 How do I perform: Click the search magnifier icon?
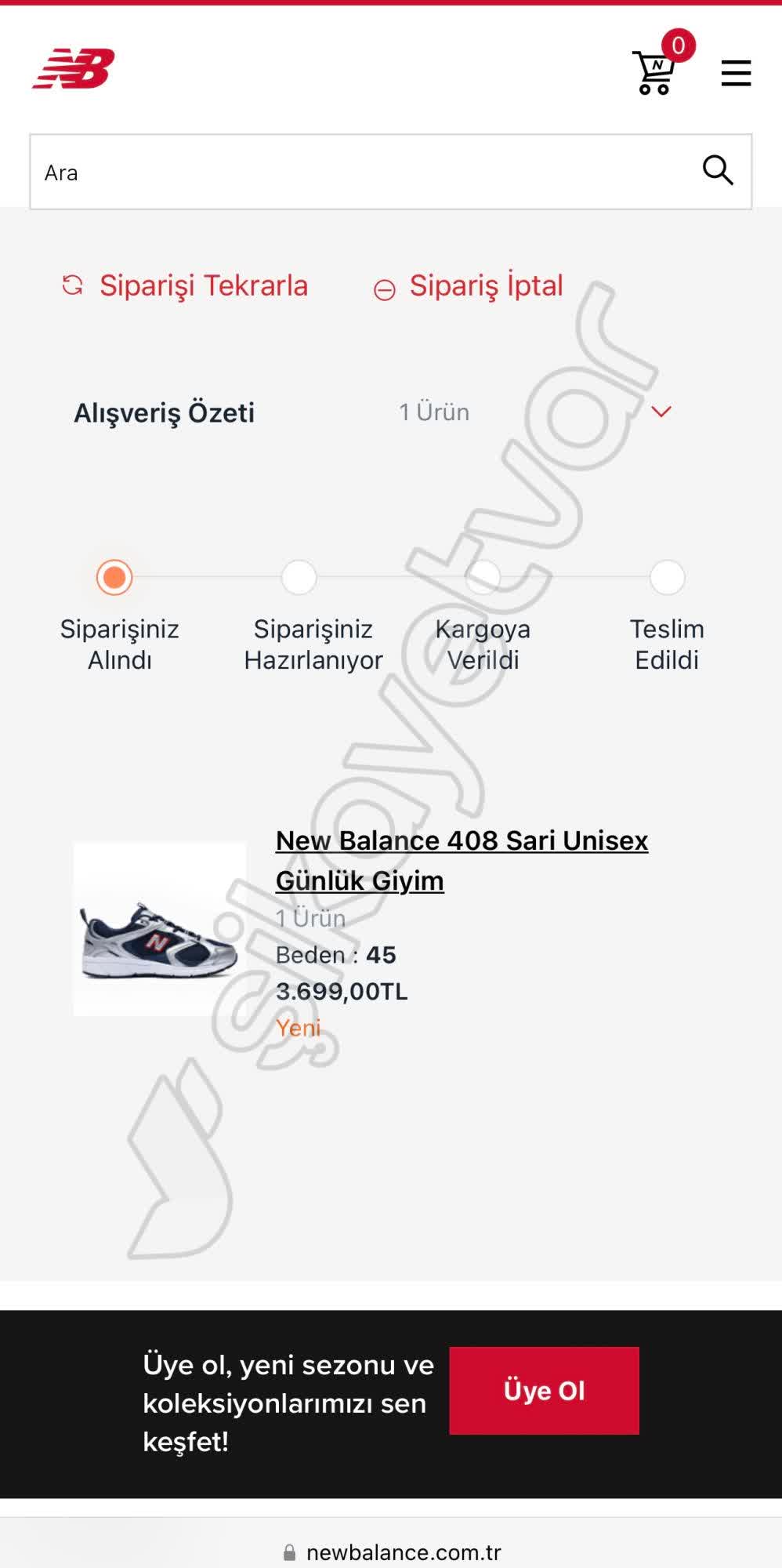pyautogui.click(x=717, y=172)
